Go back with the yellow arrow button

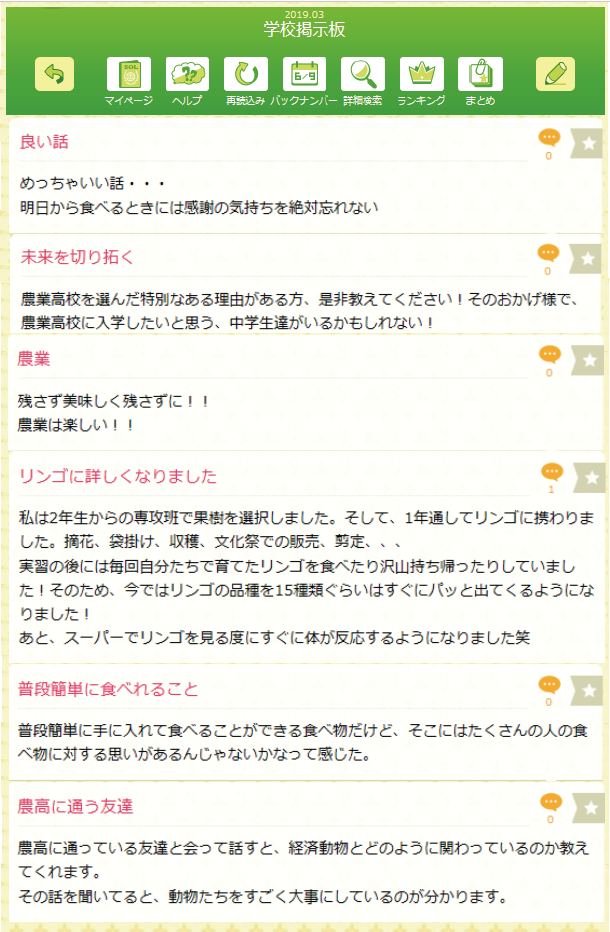coord(55,75)
